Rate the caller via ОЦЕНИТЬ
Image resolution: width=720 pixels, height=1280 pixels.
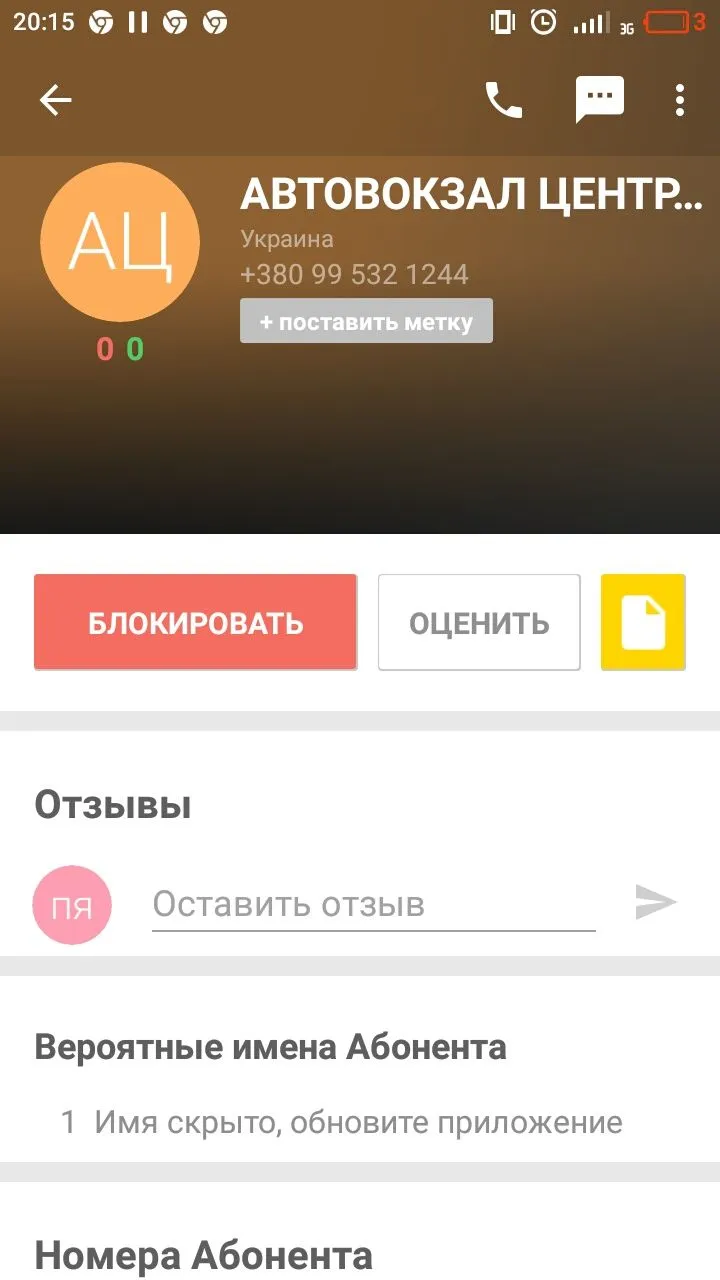point(479,622)
